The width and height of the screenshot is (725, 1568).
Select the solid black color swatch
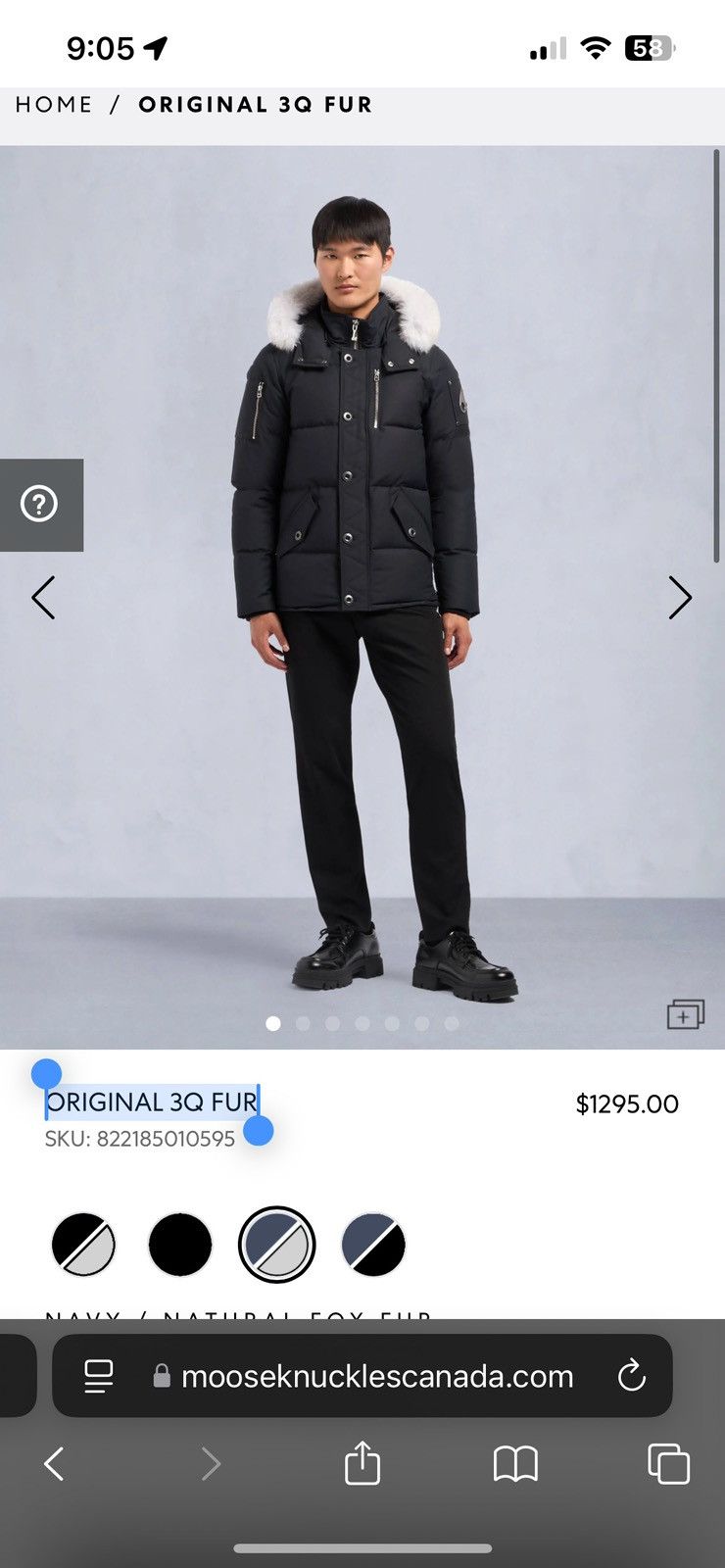[x=179, y=1243]
